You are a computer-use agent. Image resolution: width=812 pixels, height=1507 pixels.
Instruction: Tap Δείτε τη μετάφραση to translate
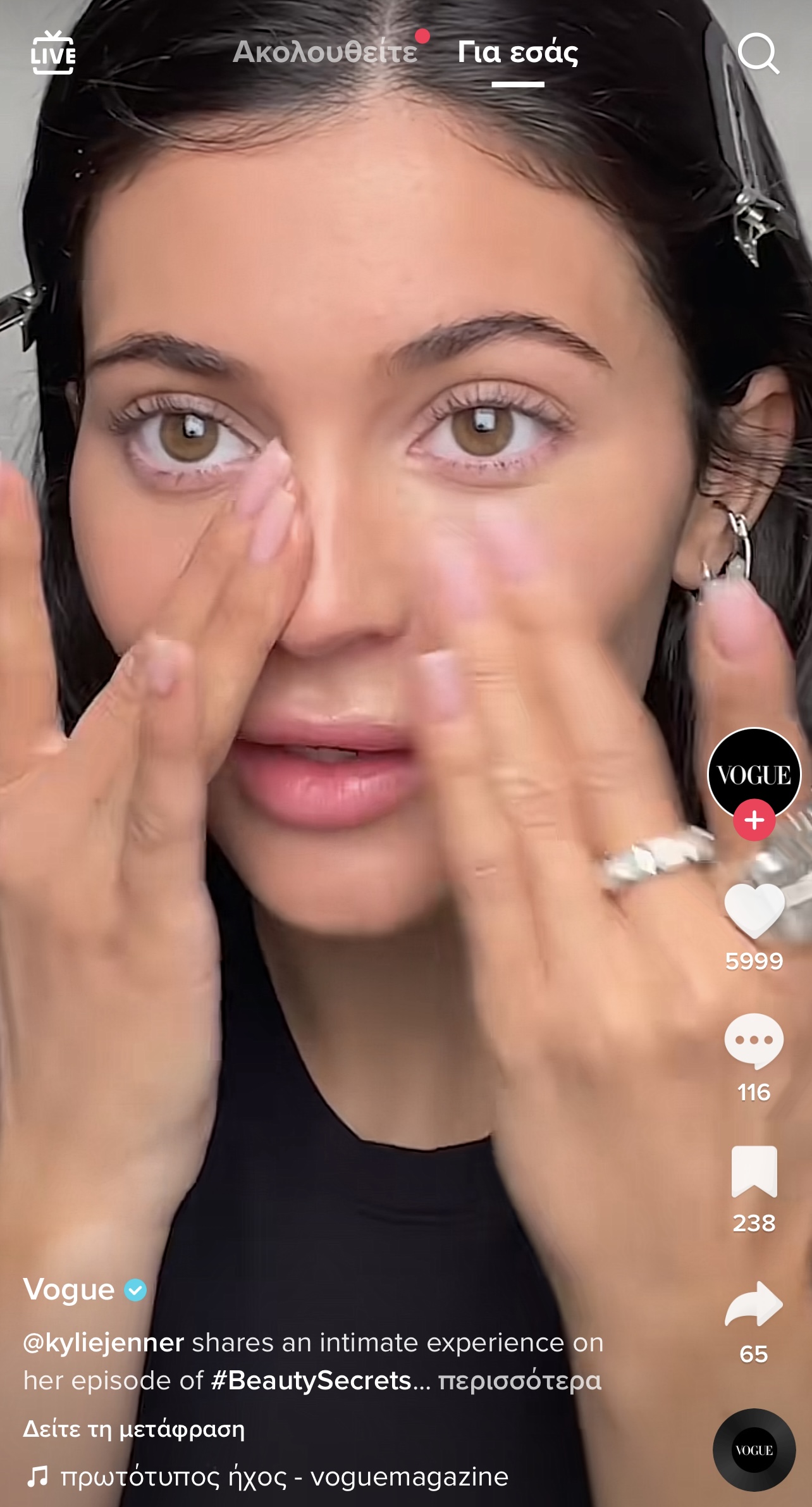click(x=134, y=1429)
